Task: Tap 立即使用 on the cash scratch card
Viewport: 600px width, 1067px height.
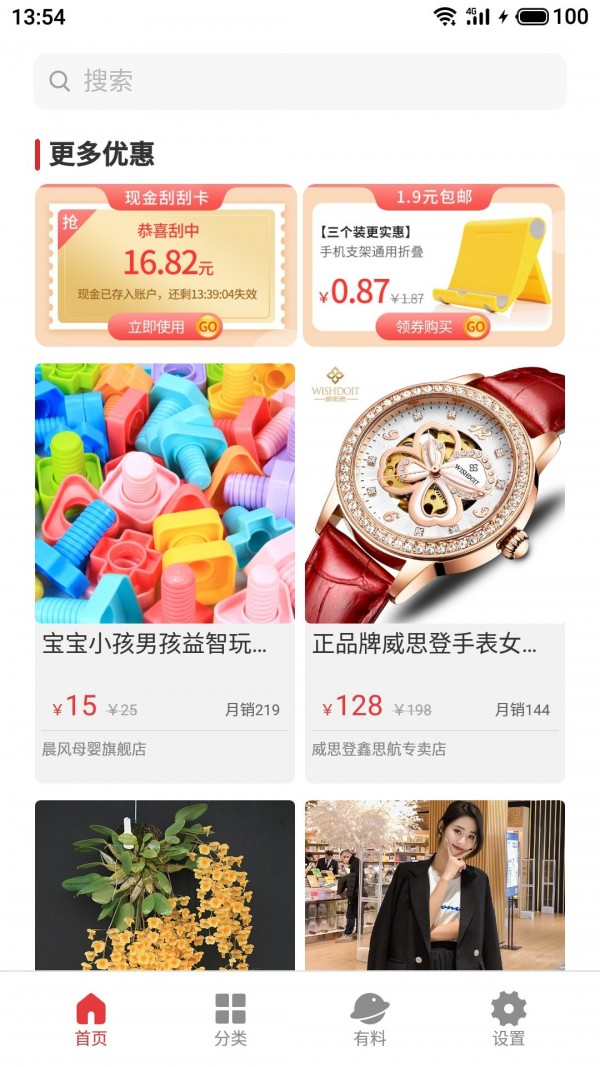Action: point(164,326)
